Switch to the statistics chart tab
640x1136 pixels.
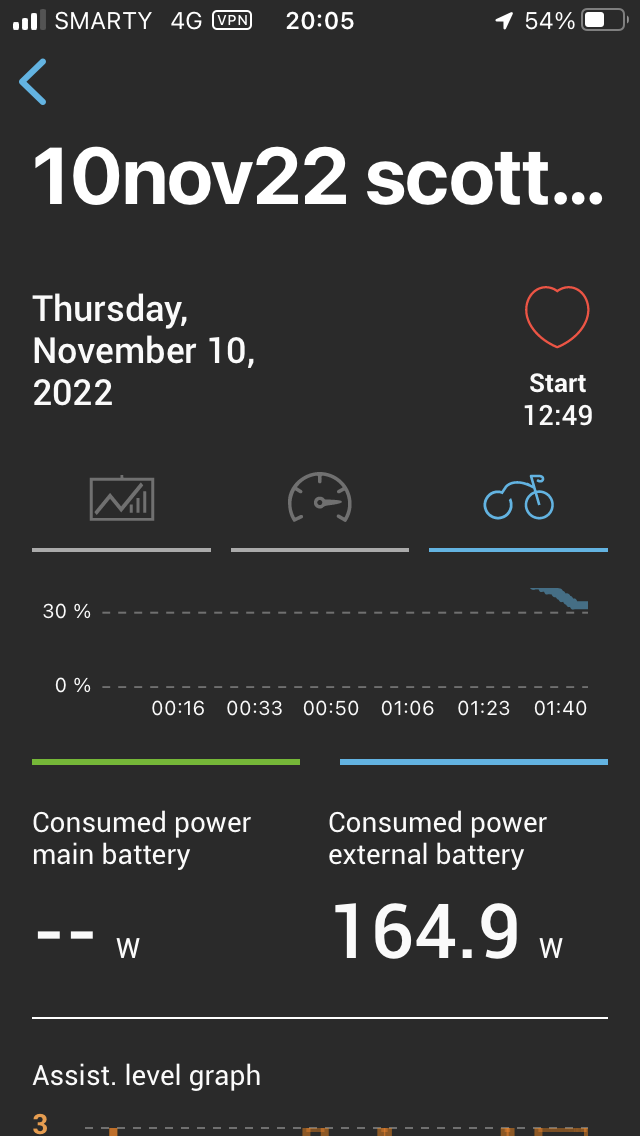pyautogui.click(x=122, y=498)
